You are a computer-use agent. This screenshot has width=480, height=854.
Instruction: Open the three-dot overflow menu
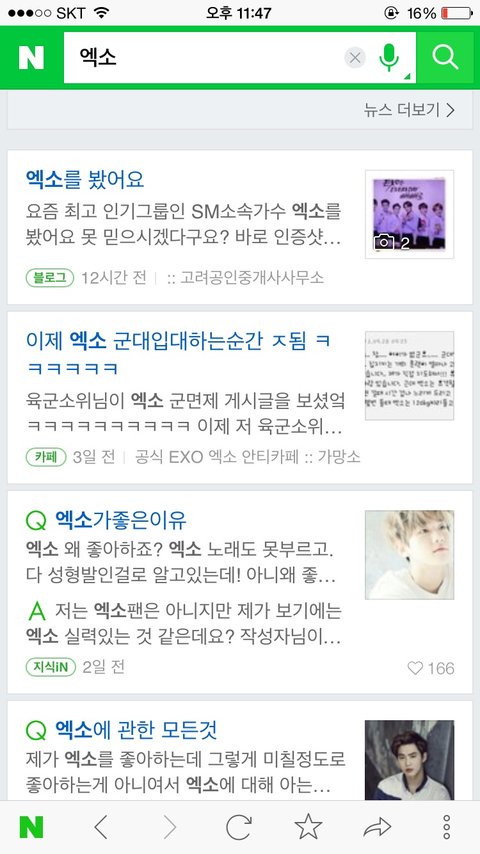pyautogui.click(x=446, y=827)
